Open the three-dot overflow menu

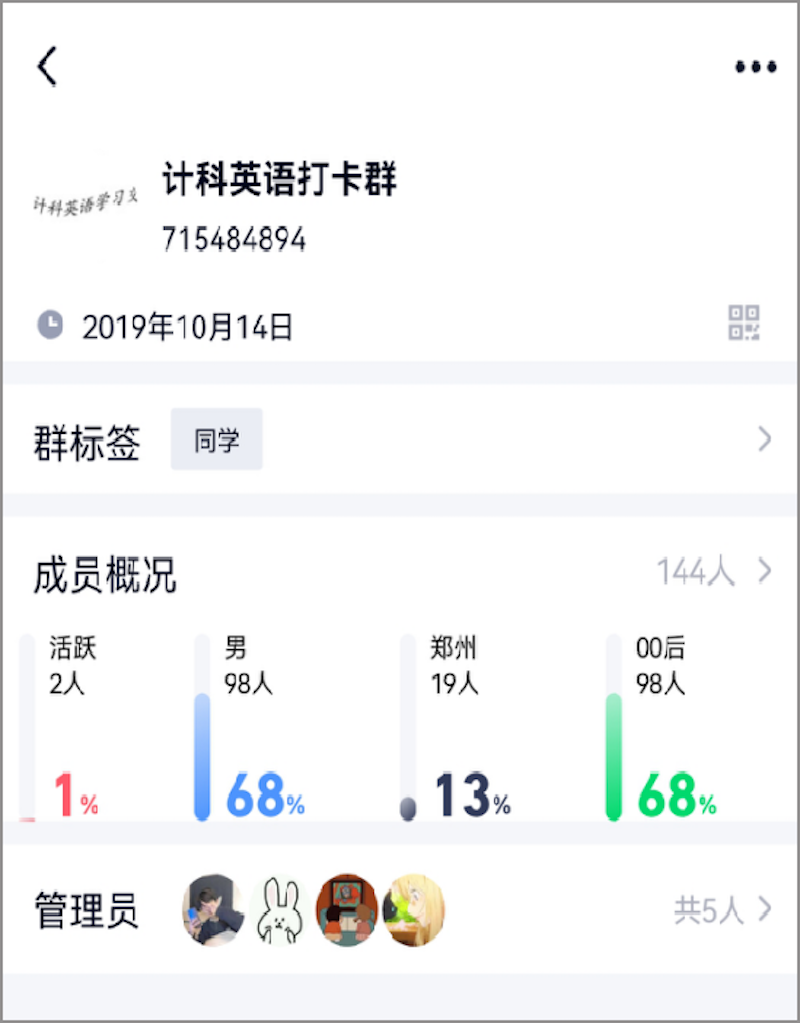[755, 67]
